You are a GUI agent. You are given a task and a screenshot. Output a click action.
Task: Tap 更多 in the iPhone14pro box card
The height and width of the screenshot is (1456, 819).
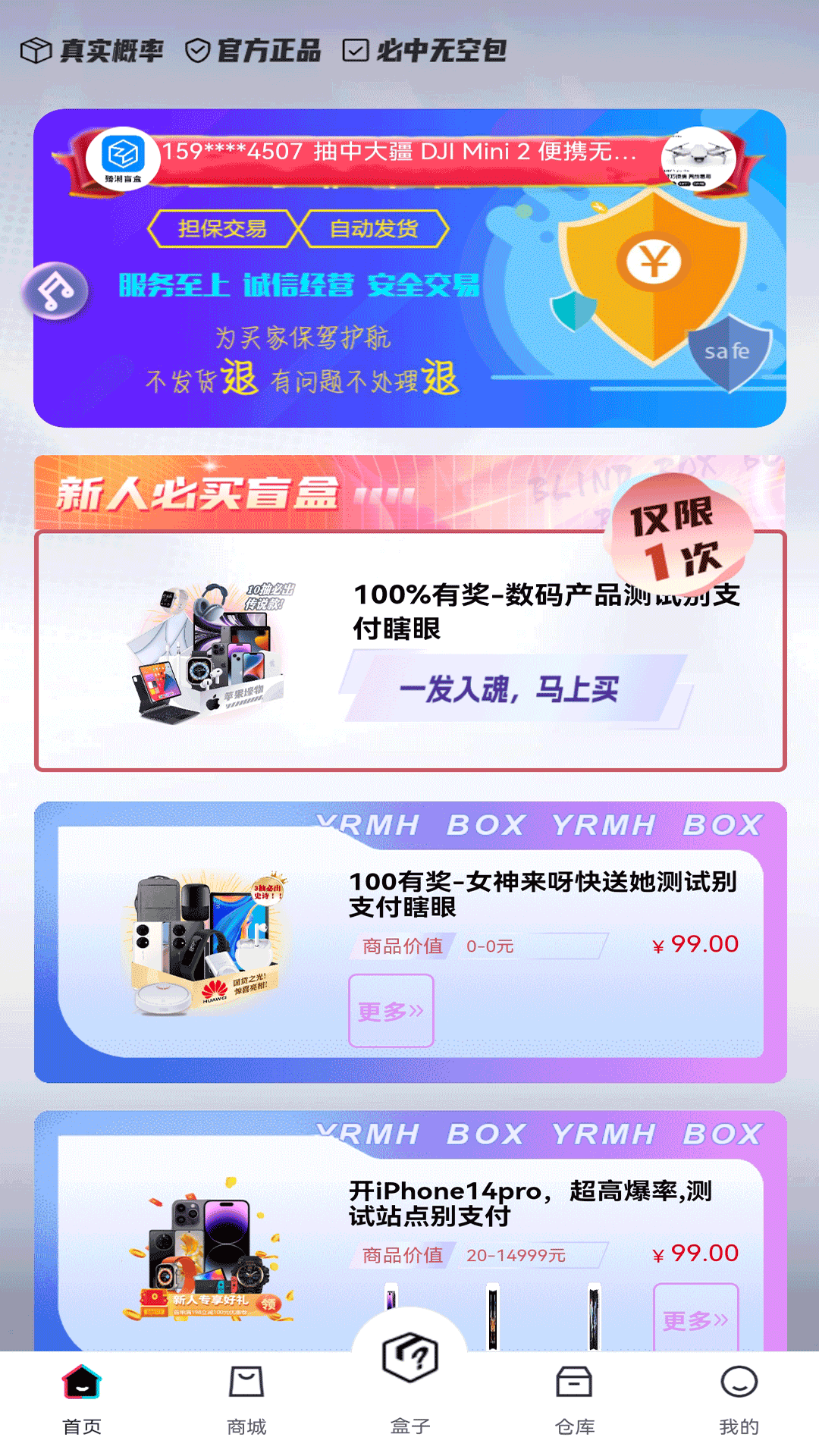point(695,1319)
